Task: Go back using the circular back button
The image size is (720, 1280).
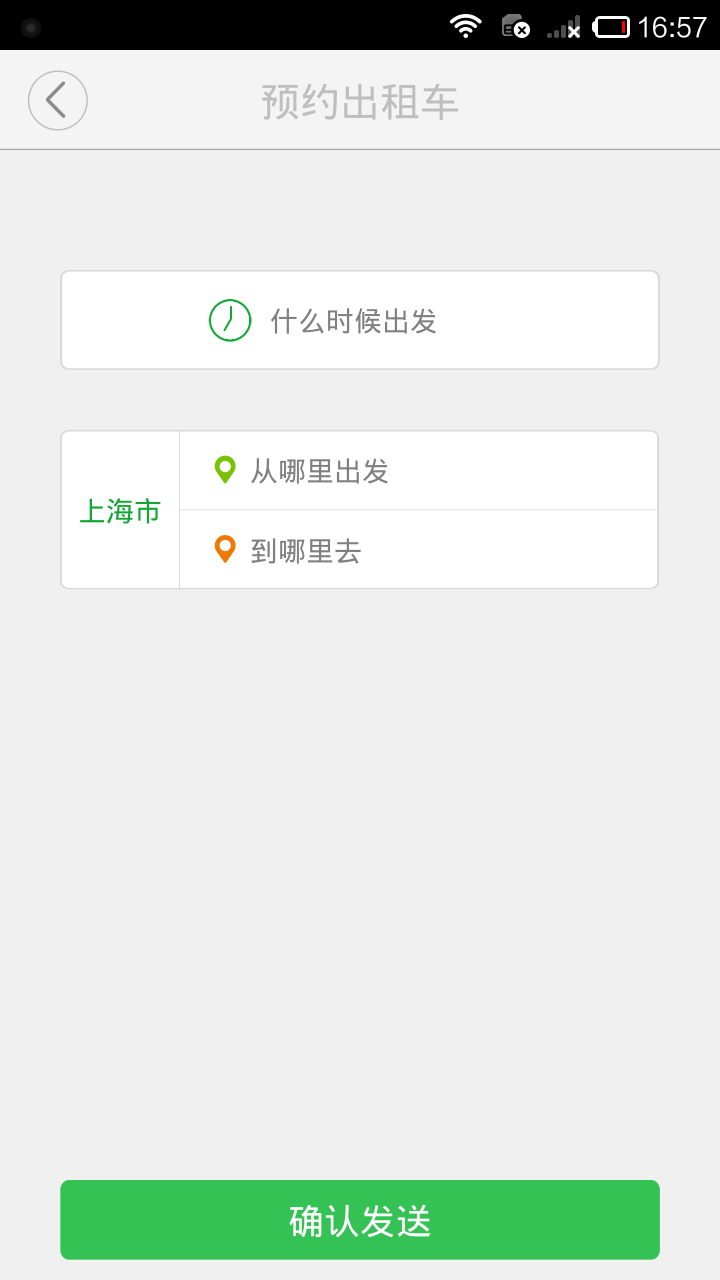Action: click(57, 100)
